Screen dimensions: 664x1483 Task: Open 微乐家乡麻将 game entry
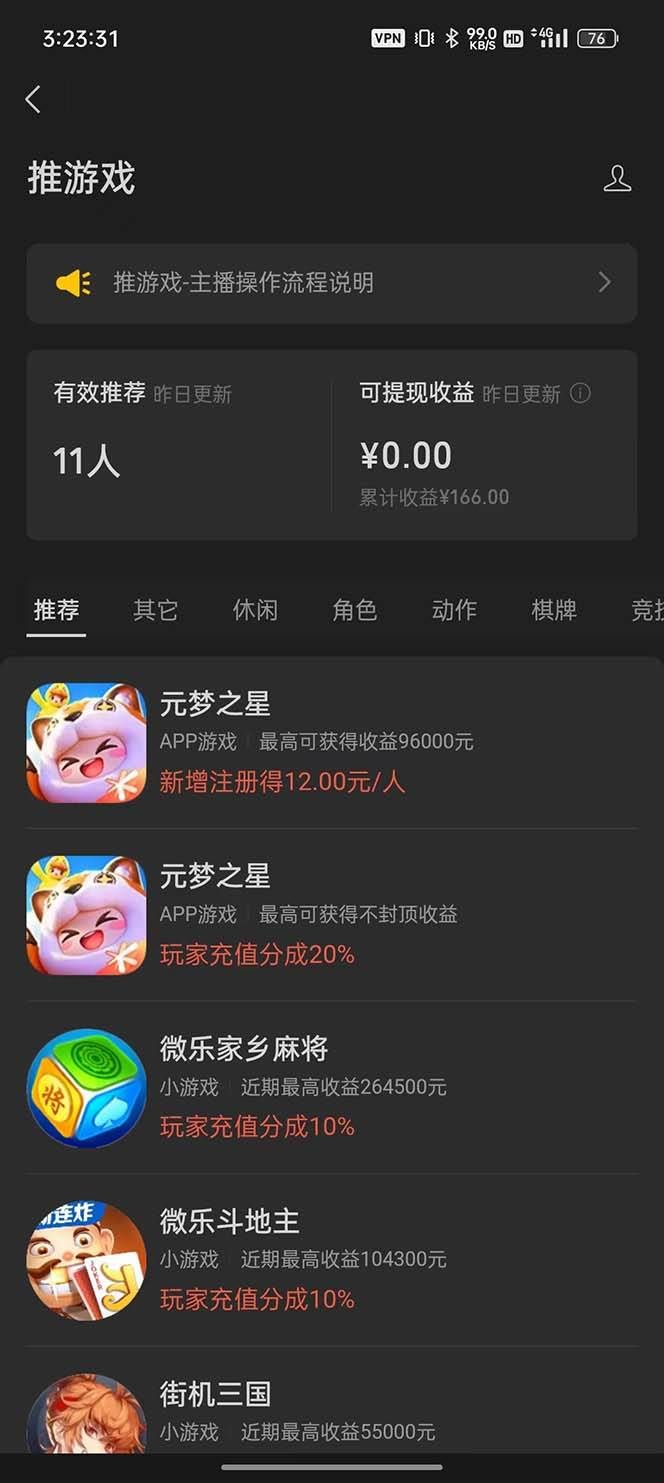pyautogui.click(x=331, y=1087)
